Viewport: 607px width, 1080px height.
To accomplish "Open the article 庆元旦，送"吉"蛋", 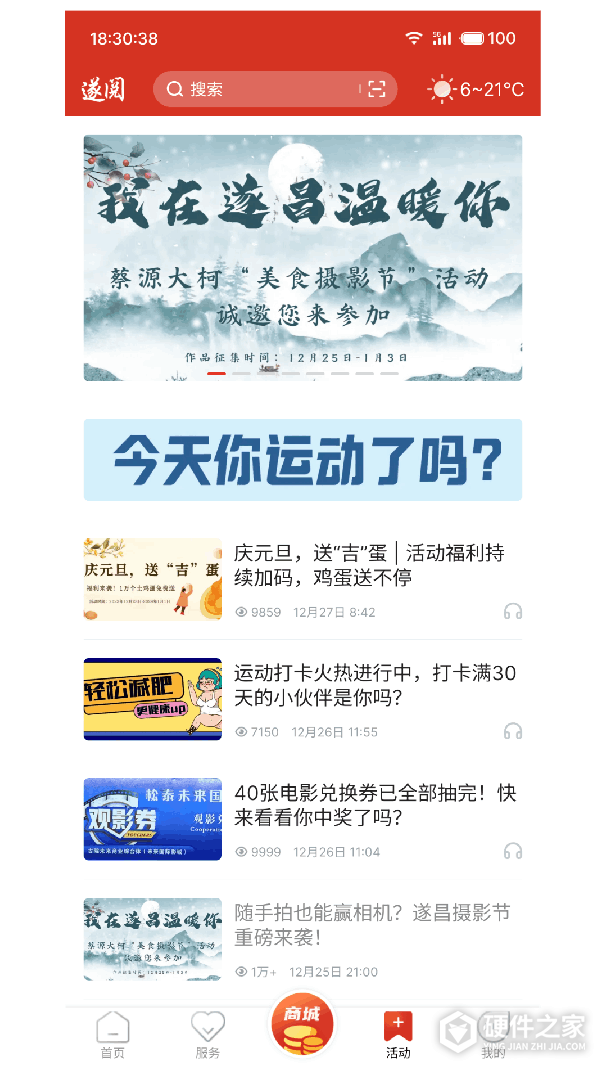I will [x=369, y=565].
